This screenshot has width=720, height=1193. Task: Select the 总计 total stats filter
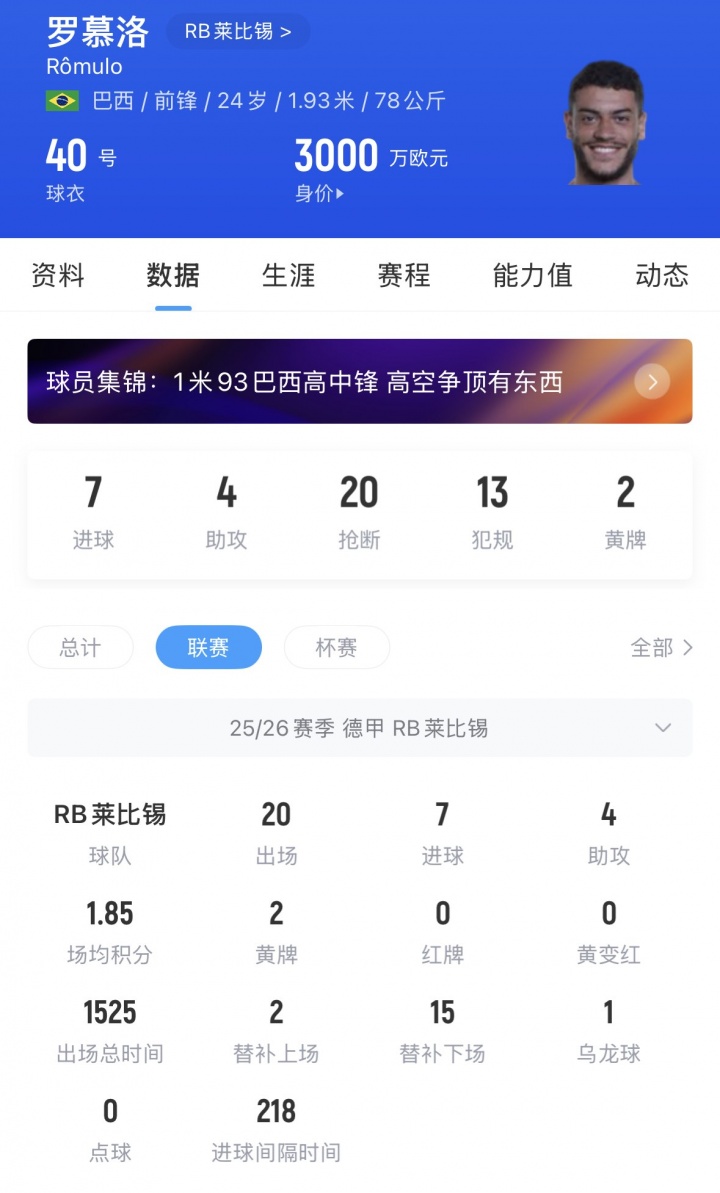tap(80, 647)
